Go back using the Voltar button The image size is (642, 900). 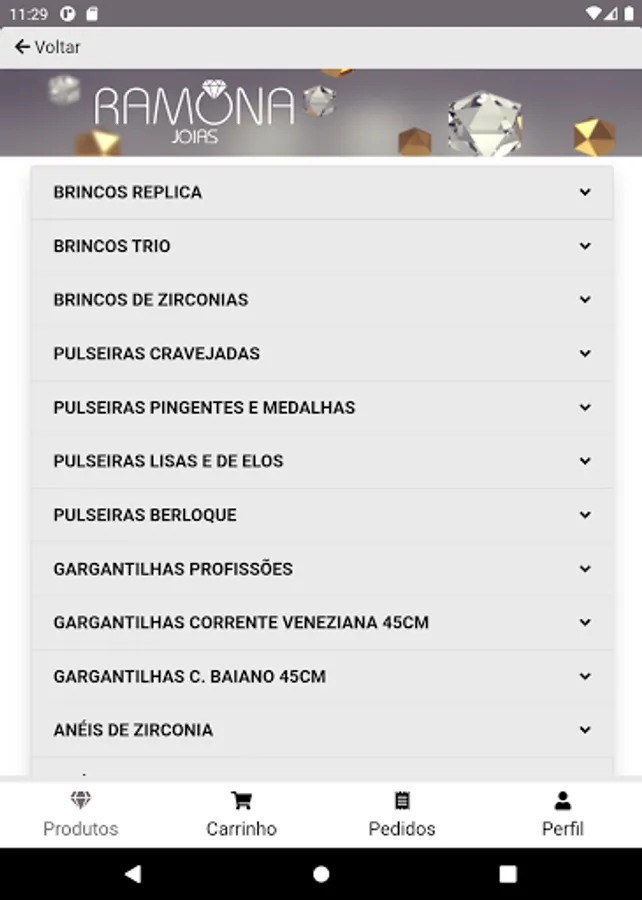pos(47,47)
